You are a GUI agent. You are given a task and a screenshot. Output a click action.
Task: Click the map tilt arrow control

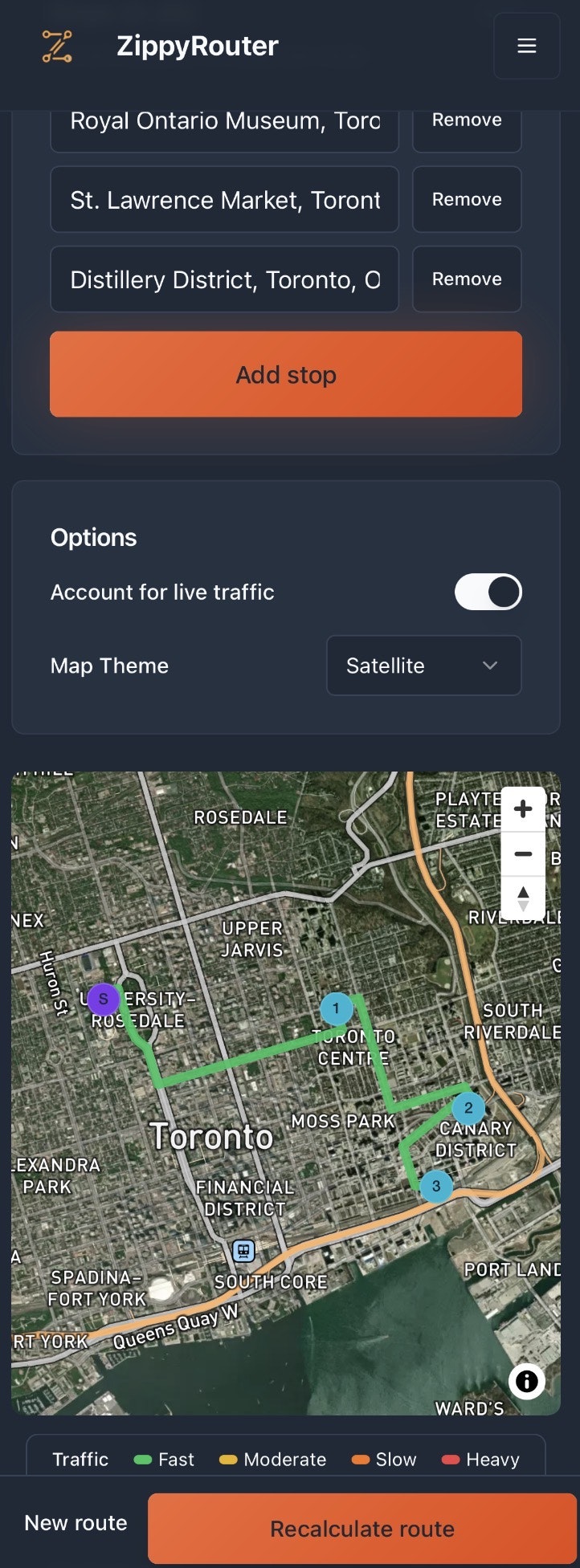pyautogui.click(x=523, y=898)
